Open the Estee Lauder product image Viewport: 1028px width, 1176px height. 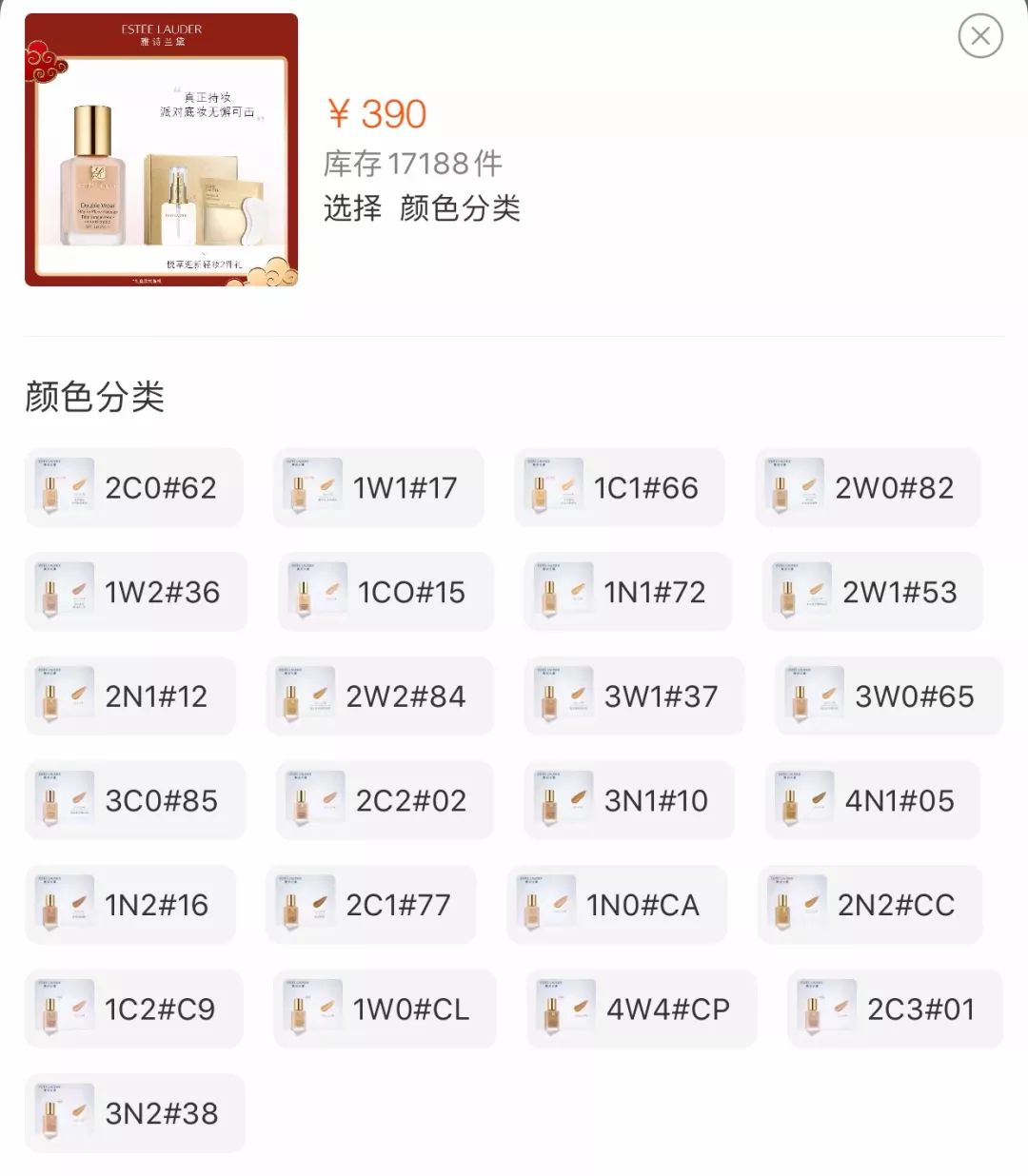click(x=161, y=149)
